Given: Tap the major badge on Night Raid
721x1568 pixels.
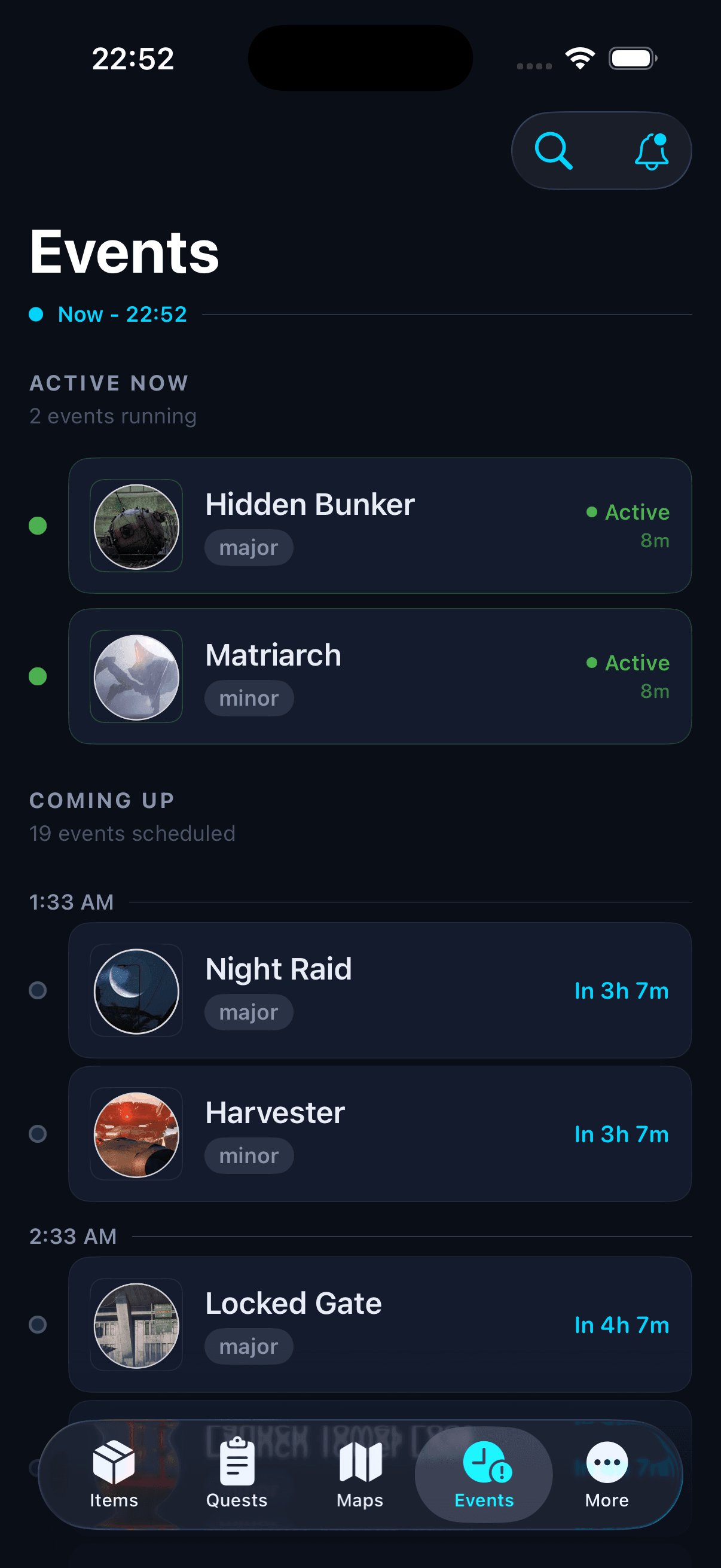Looking at the screenshot, I should 248,1011.
